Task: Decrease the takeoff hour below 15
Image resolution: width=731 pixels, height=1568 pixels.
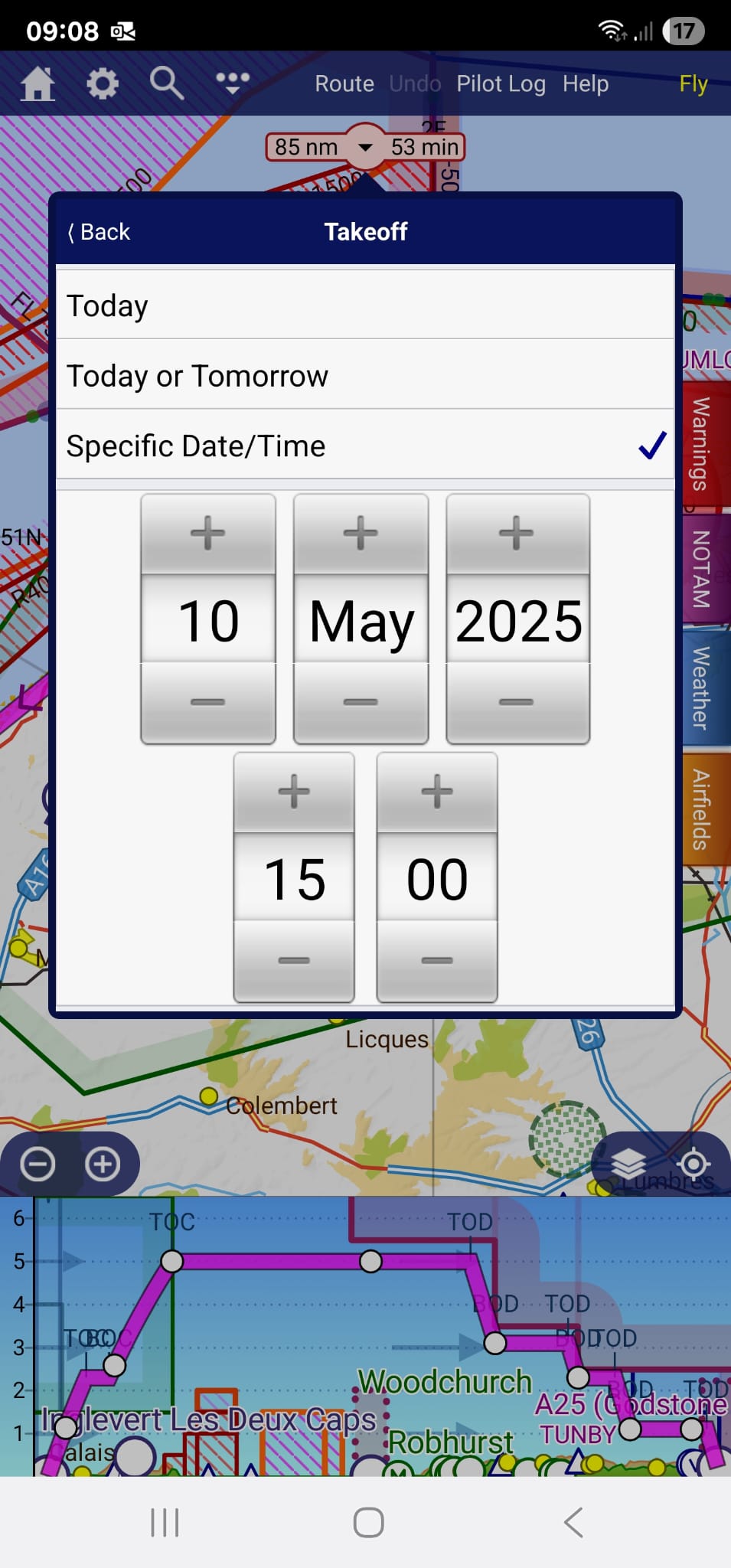Action: (294, 961)
